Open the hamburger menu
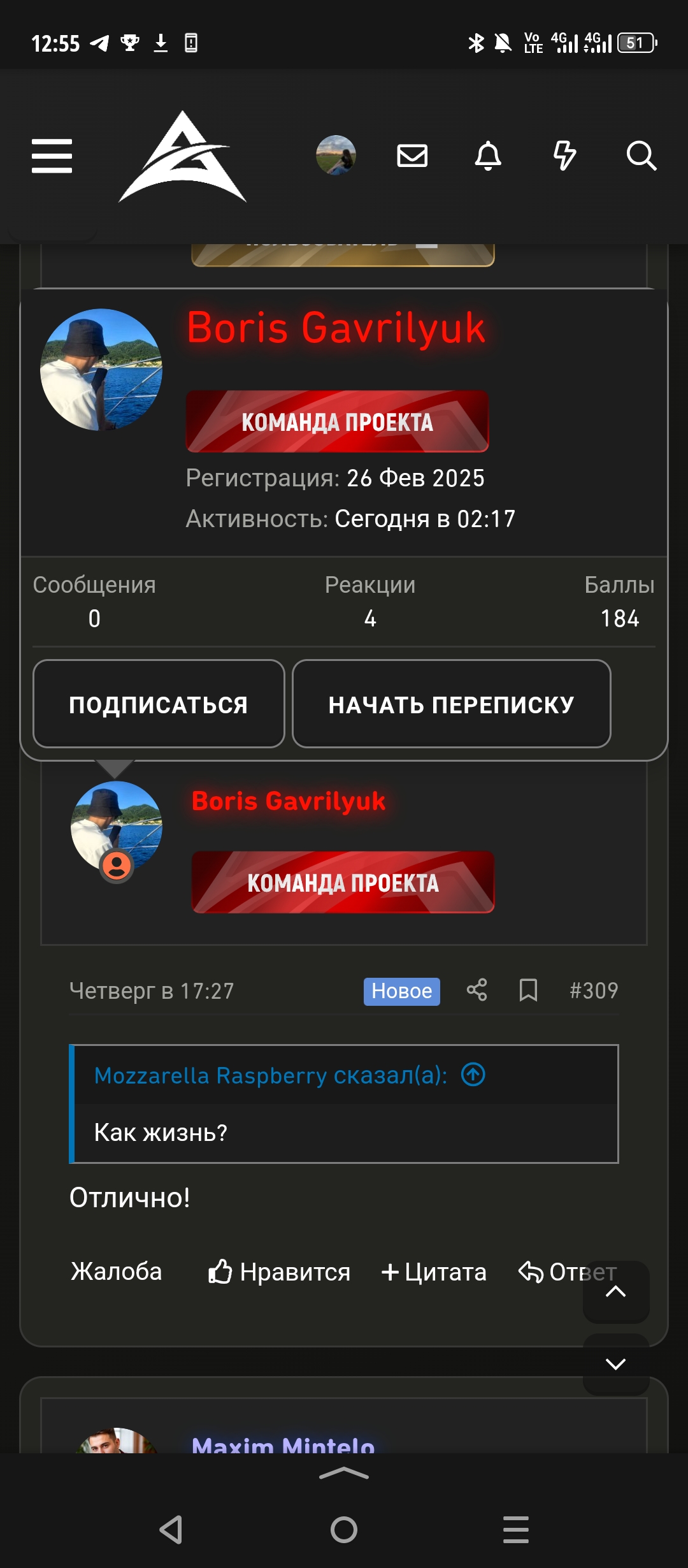This screenshot has height=1568, width=688. pos(52,156)
